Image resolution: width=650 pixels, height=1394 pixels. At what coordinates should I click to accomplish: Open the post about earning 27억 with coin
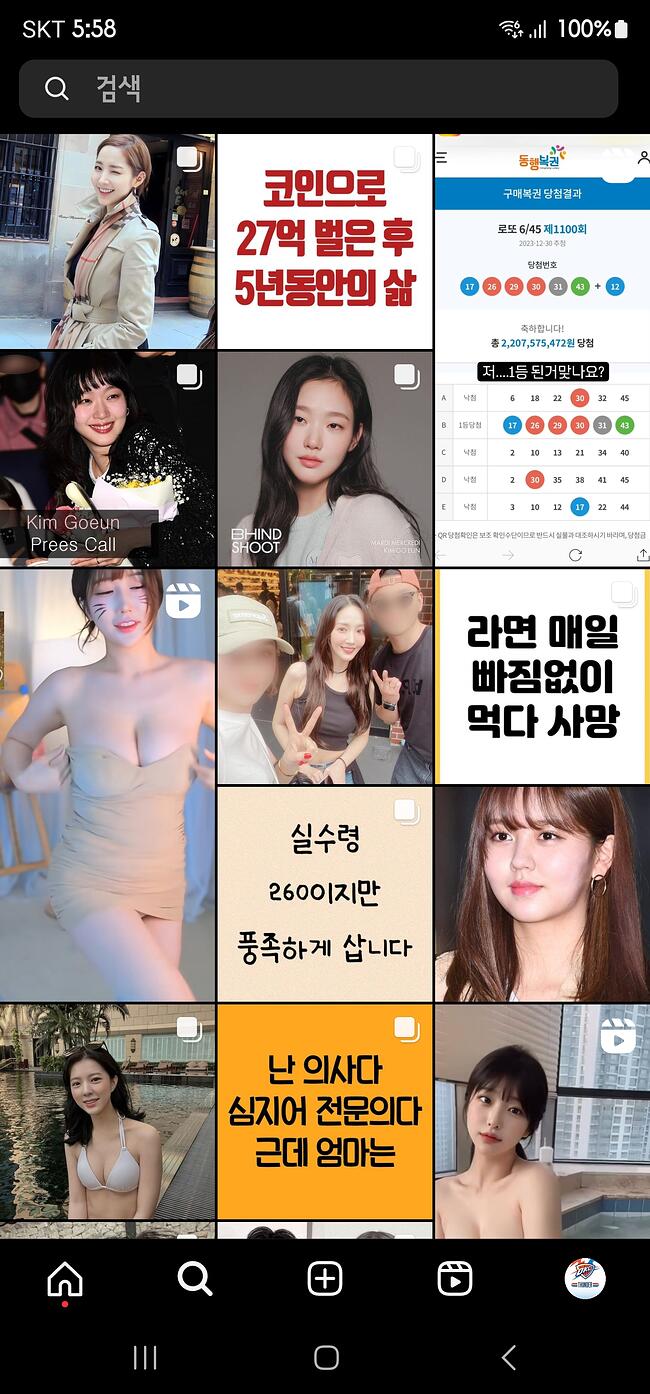[x=325, y=241]
